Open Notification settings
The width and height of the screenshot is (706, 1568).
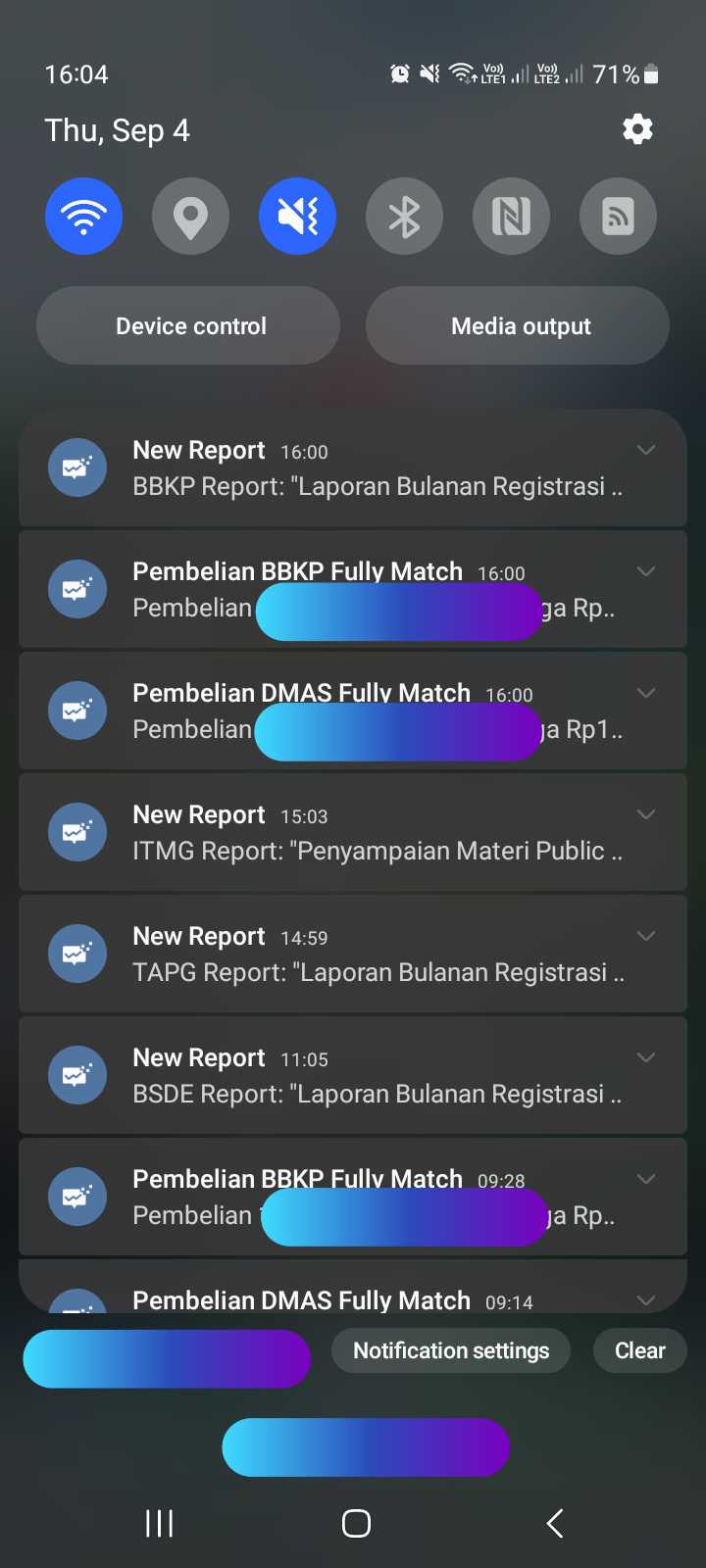[451, 1350]
